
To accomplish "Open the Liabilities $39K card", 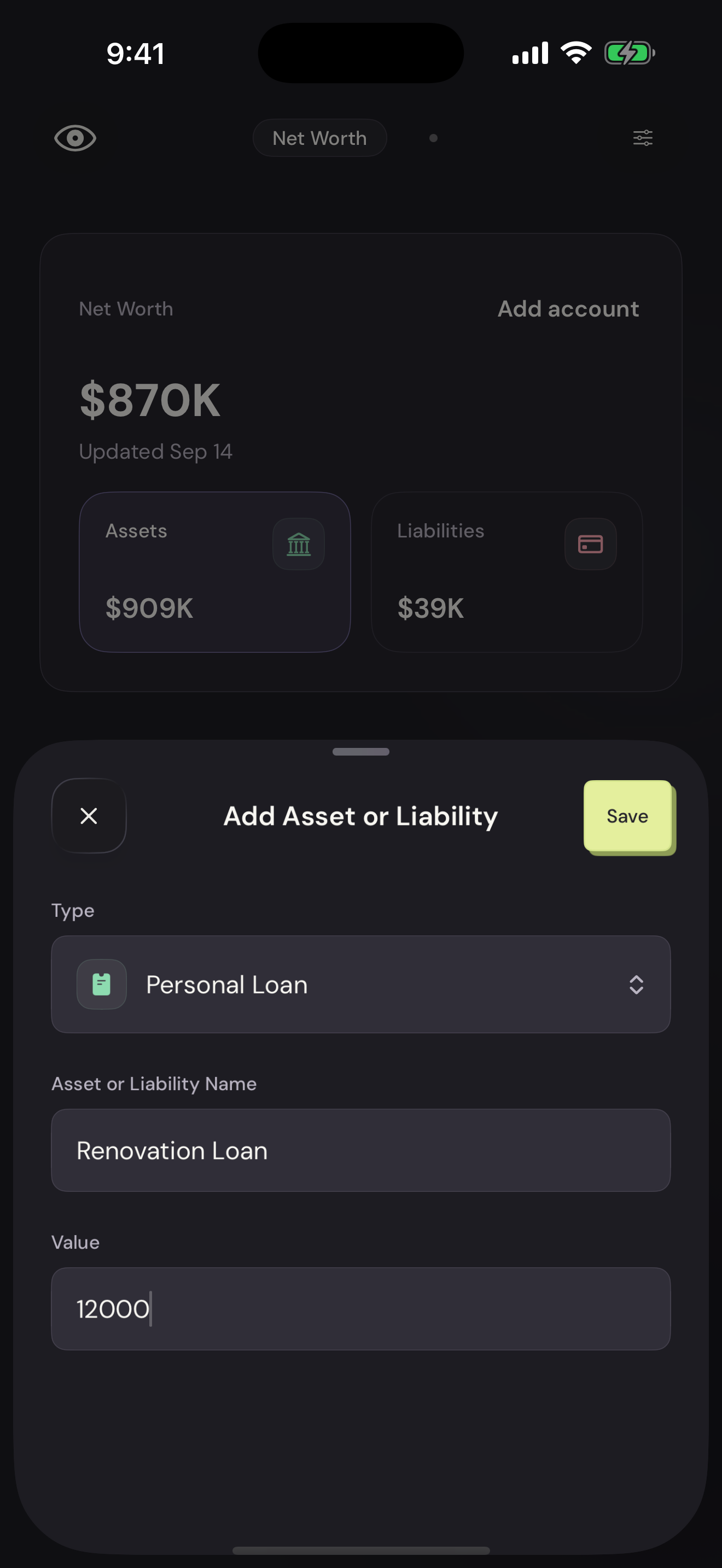I will pos(507,572).
